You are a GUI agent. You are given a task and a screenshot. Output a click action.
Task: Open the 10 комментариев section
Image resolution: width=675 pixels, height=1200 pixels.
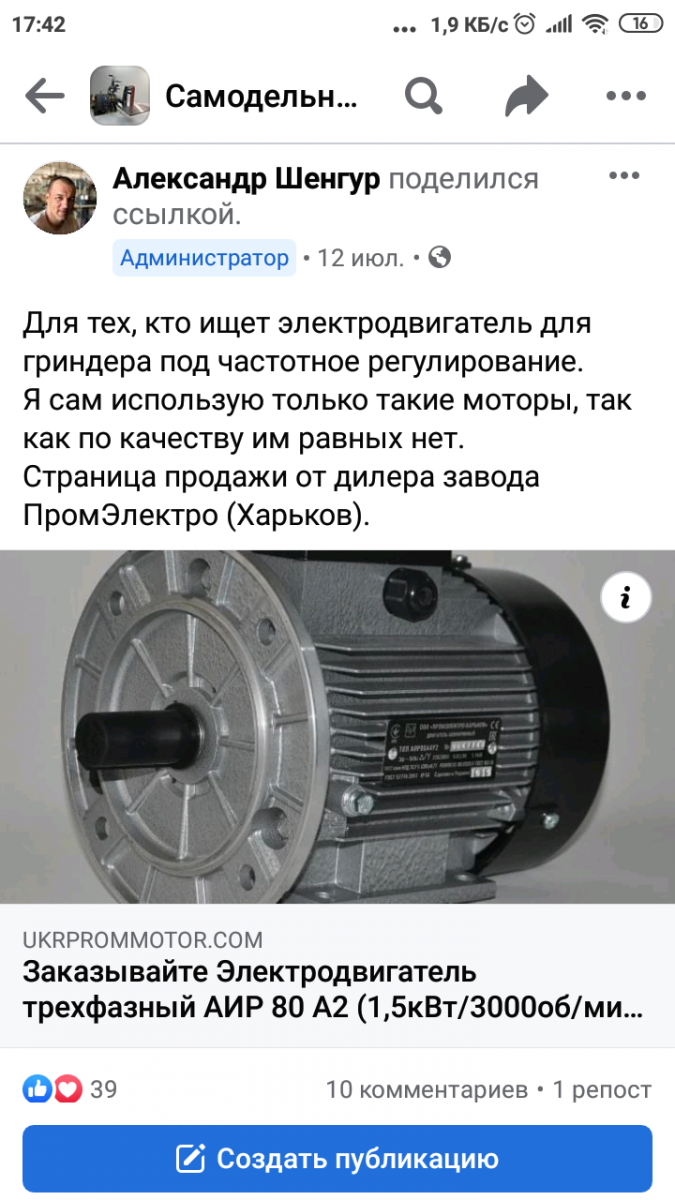[x=427, y=1090]
